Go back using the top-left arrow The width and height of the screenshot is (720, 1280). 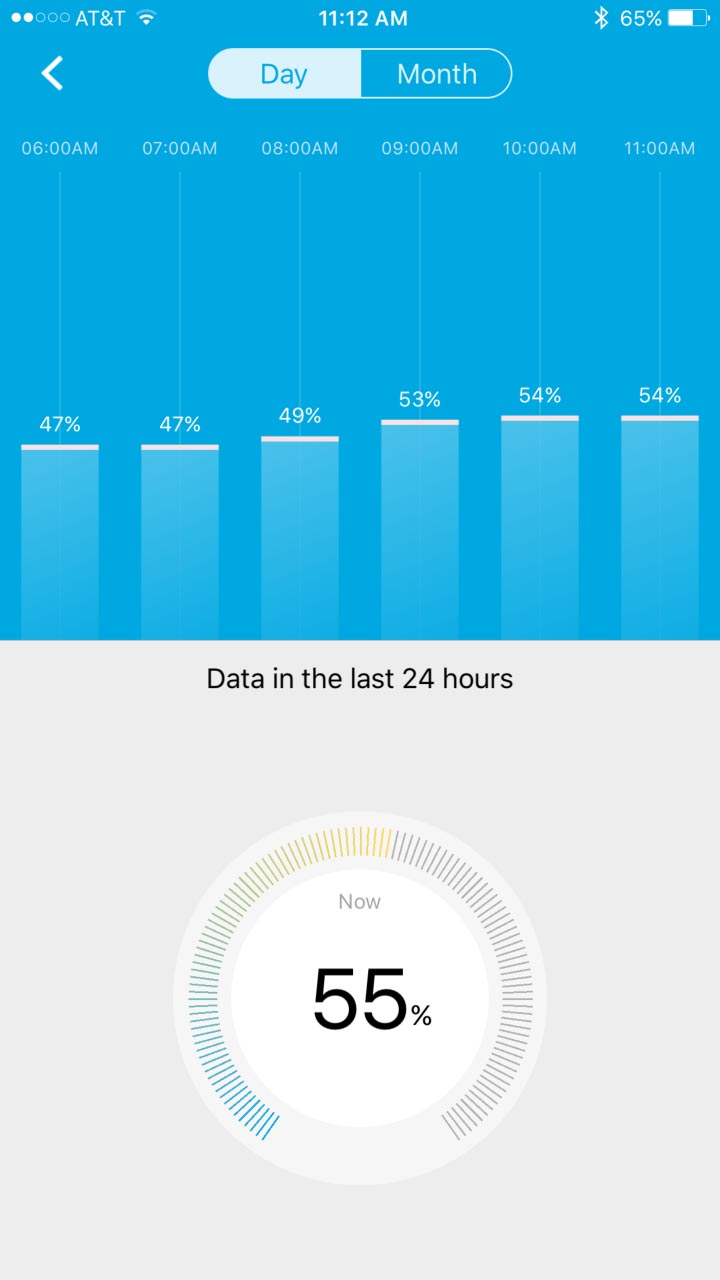point(52,73)
